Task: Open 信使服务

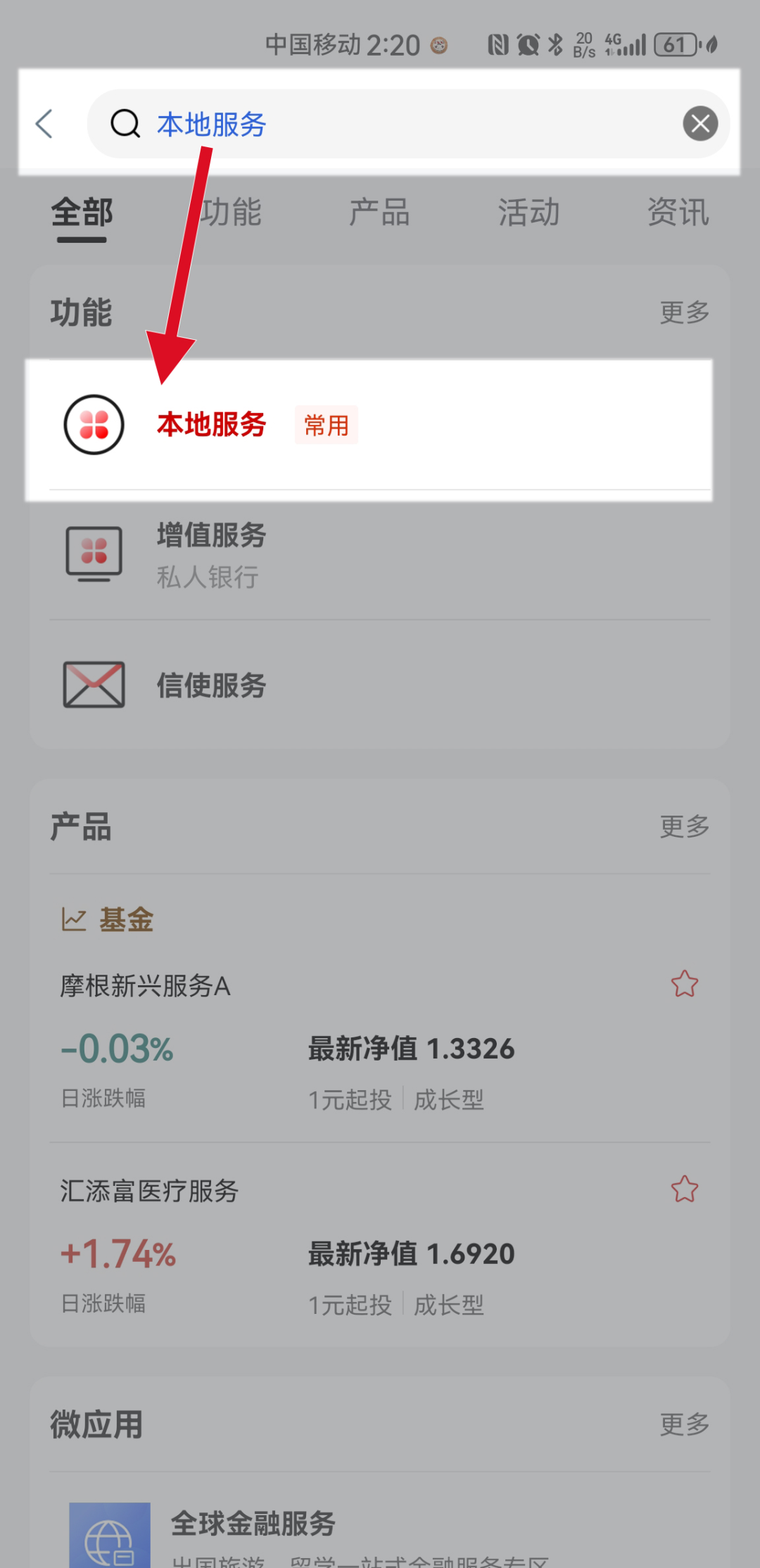Action: coord(380,685)
